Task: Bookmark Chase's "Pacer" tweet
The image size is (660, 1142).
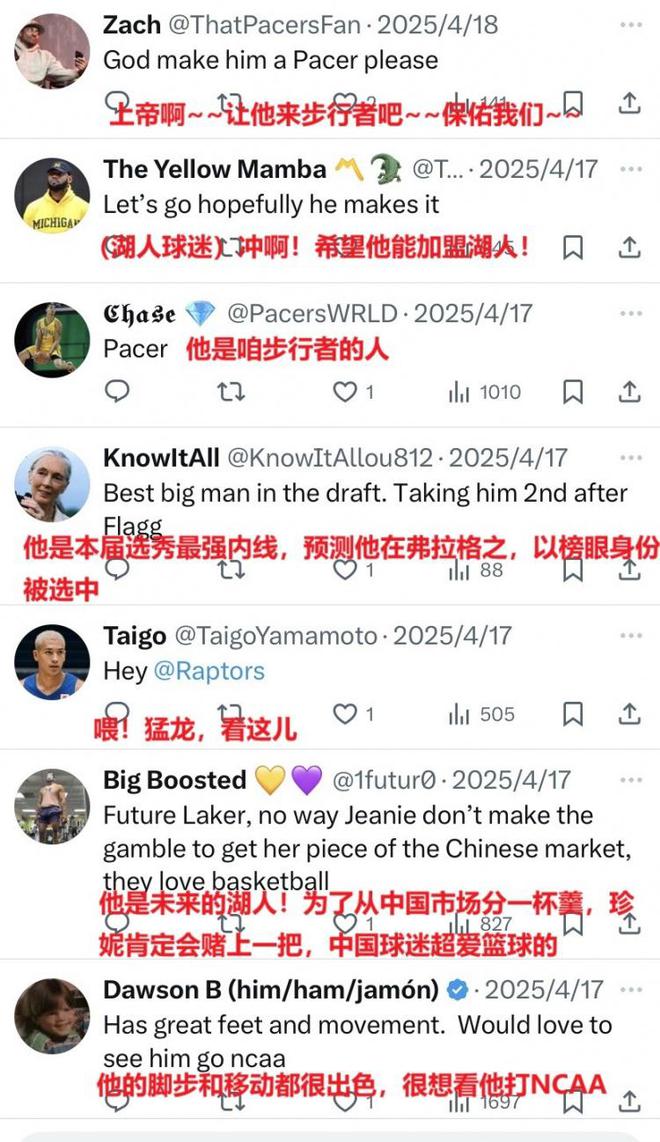Action: pos(573,392)
